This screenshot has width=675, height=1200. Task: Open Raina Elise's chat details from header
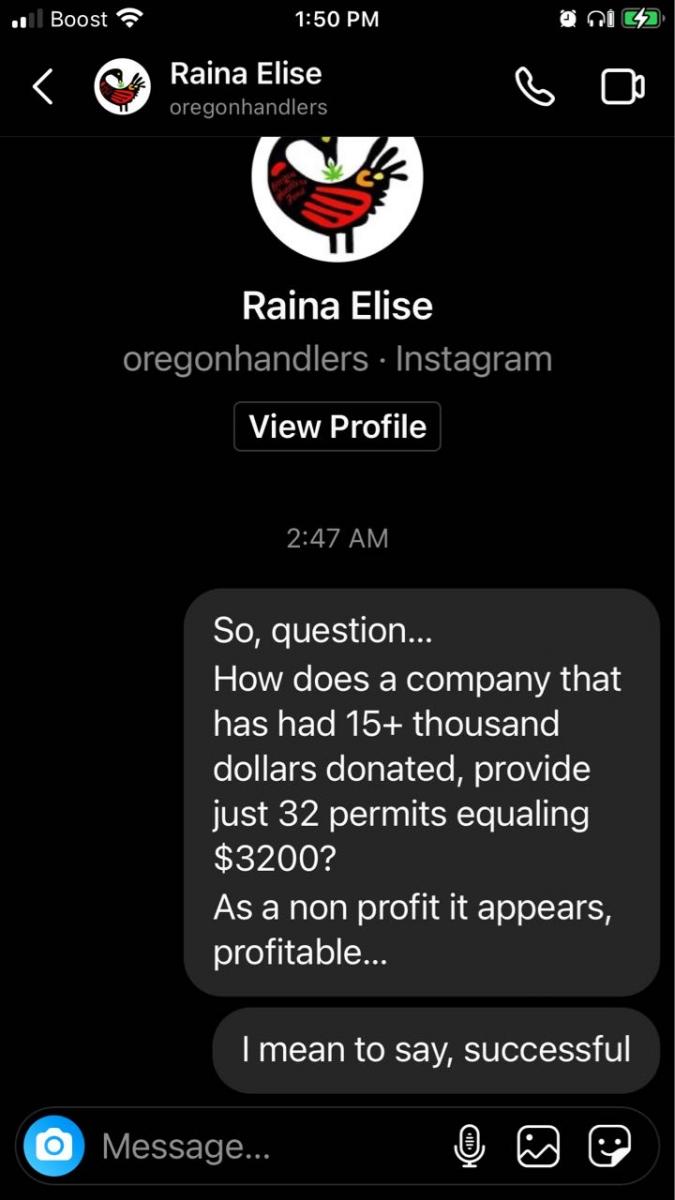[x=245, y=88]
